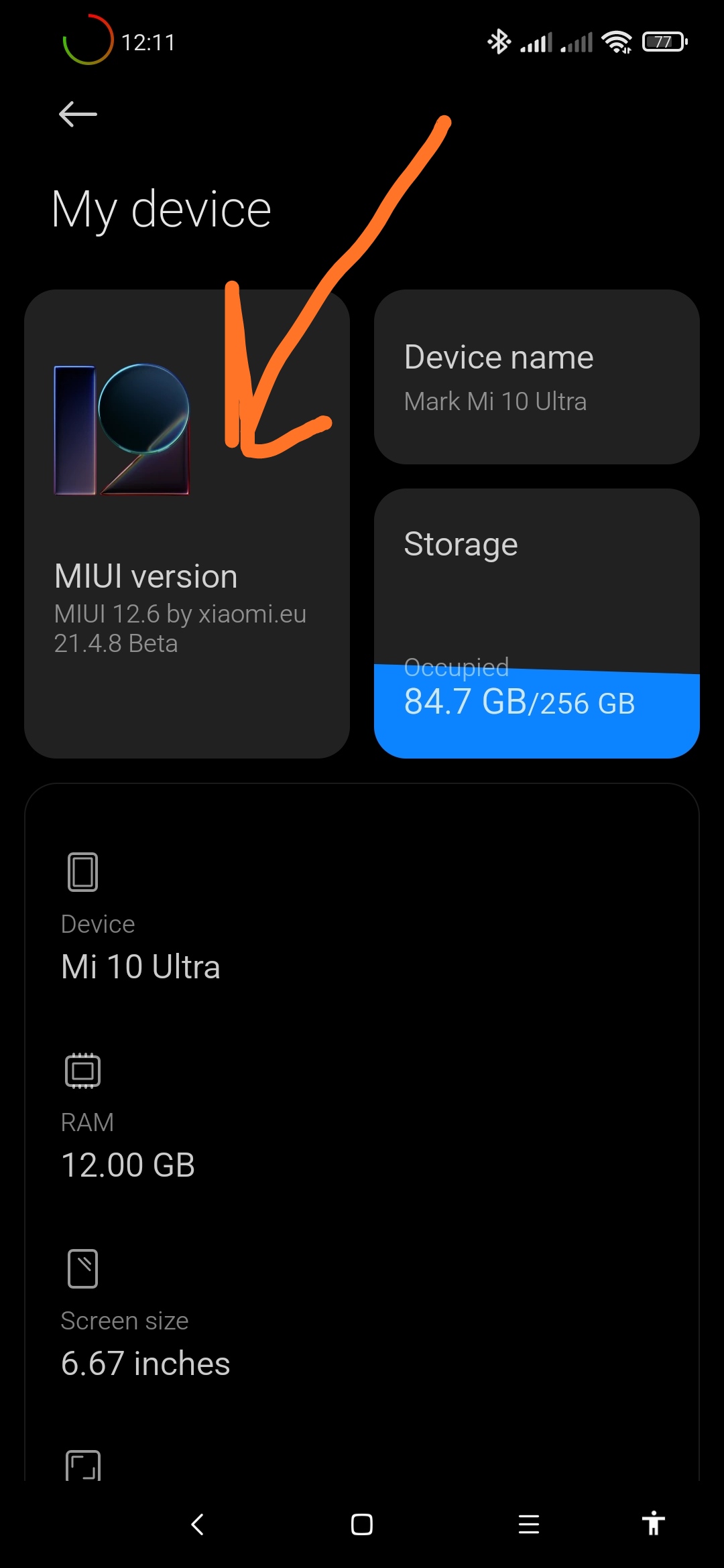Open the MIUI version card
The width and height of the screenshot is (724, 1568).
pos(187,524)
